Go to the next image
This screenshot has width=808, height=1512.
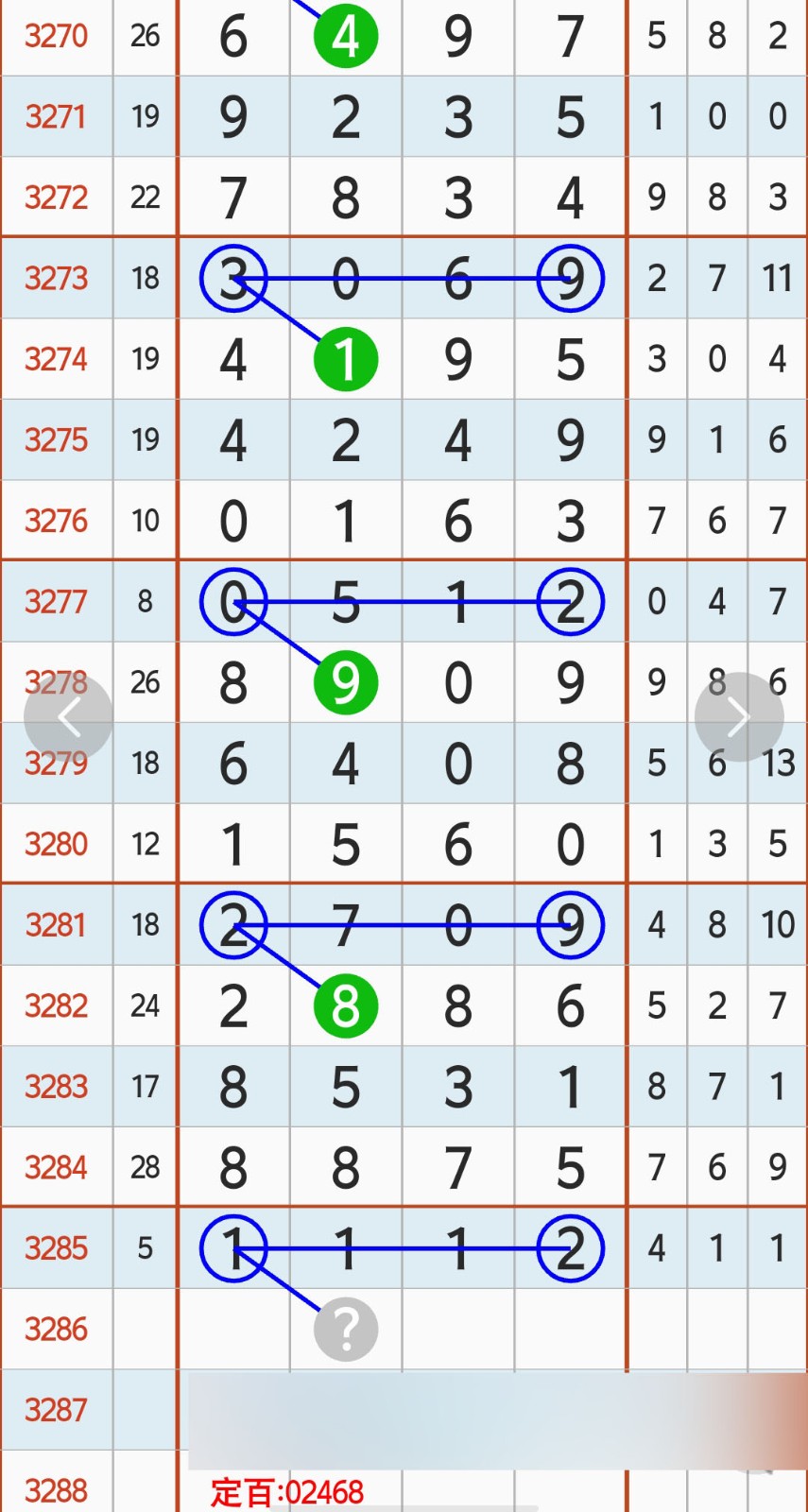coord(738,717)
